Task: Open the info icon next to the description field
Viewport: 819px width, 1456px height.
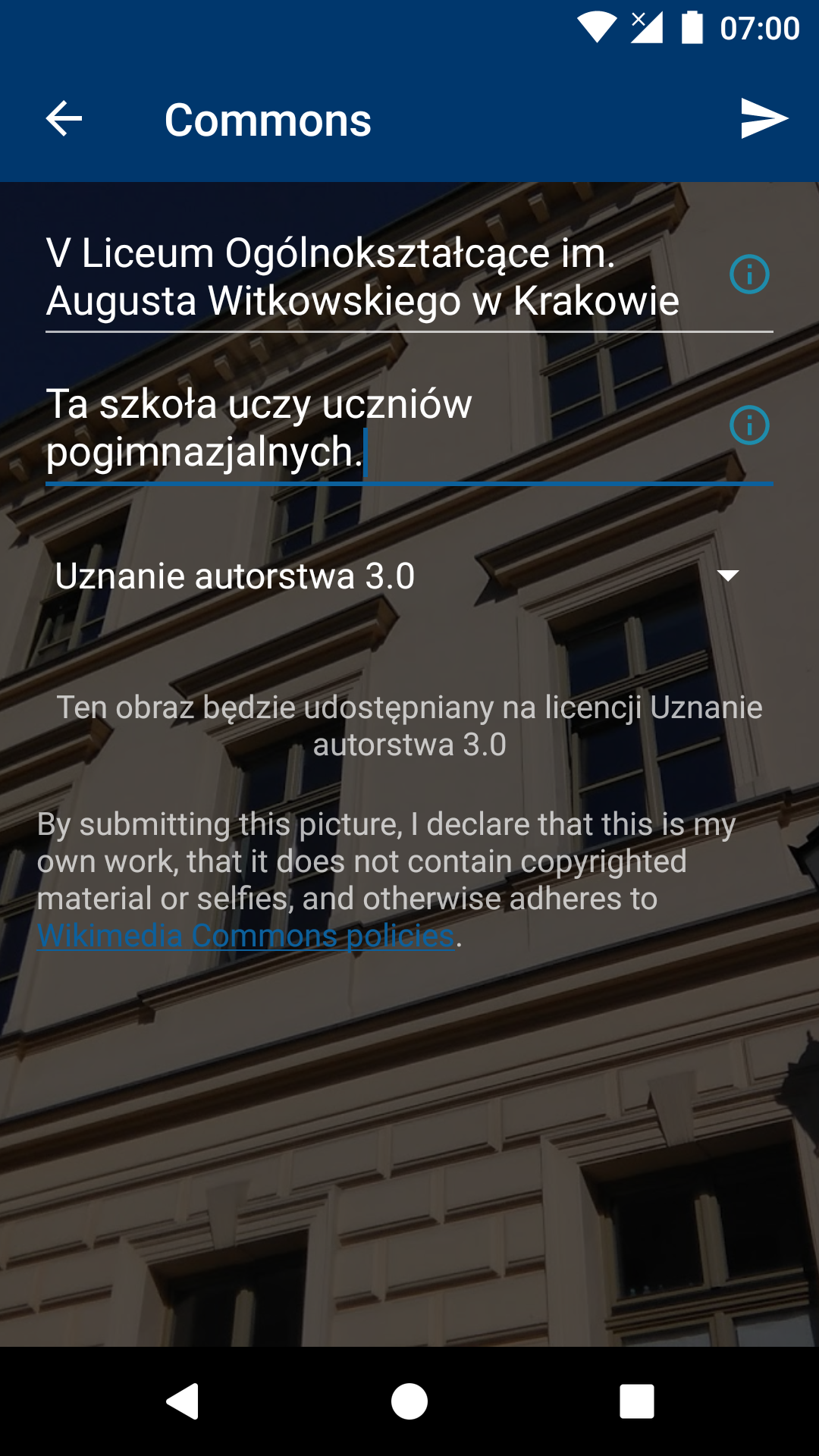Action: (749, 425)
